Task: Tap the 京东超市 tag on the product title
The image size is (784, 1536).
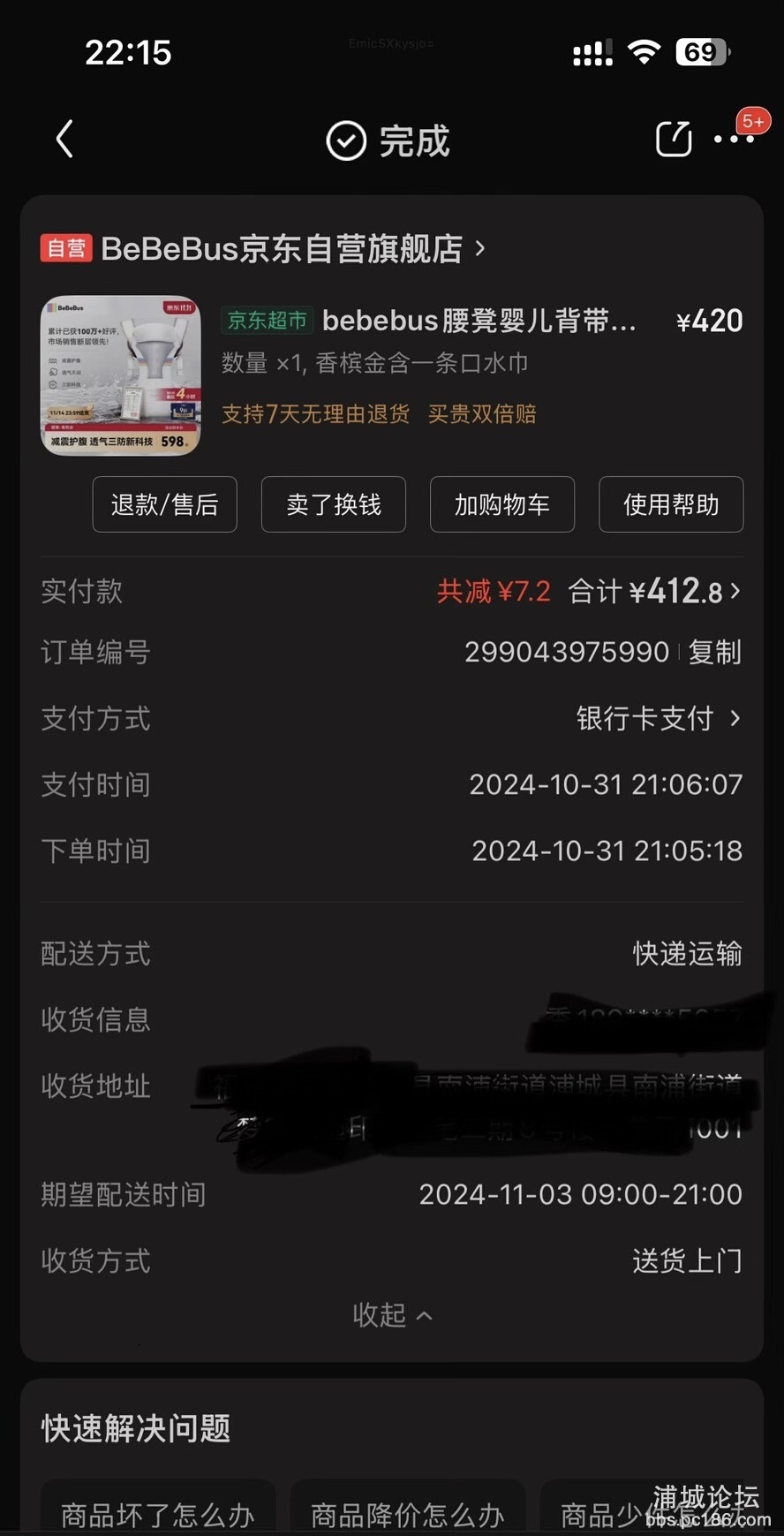Action: click(x=267, y=321)
